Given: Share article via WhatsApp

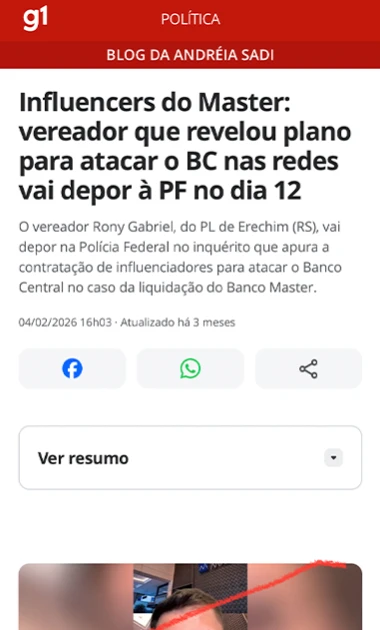Looking at the screenshot, I should pos(190,368).
